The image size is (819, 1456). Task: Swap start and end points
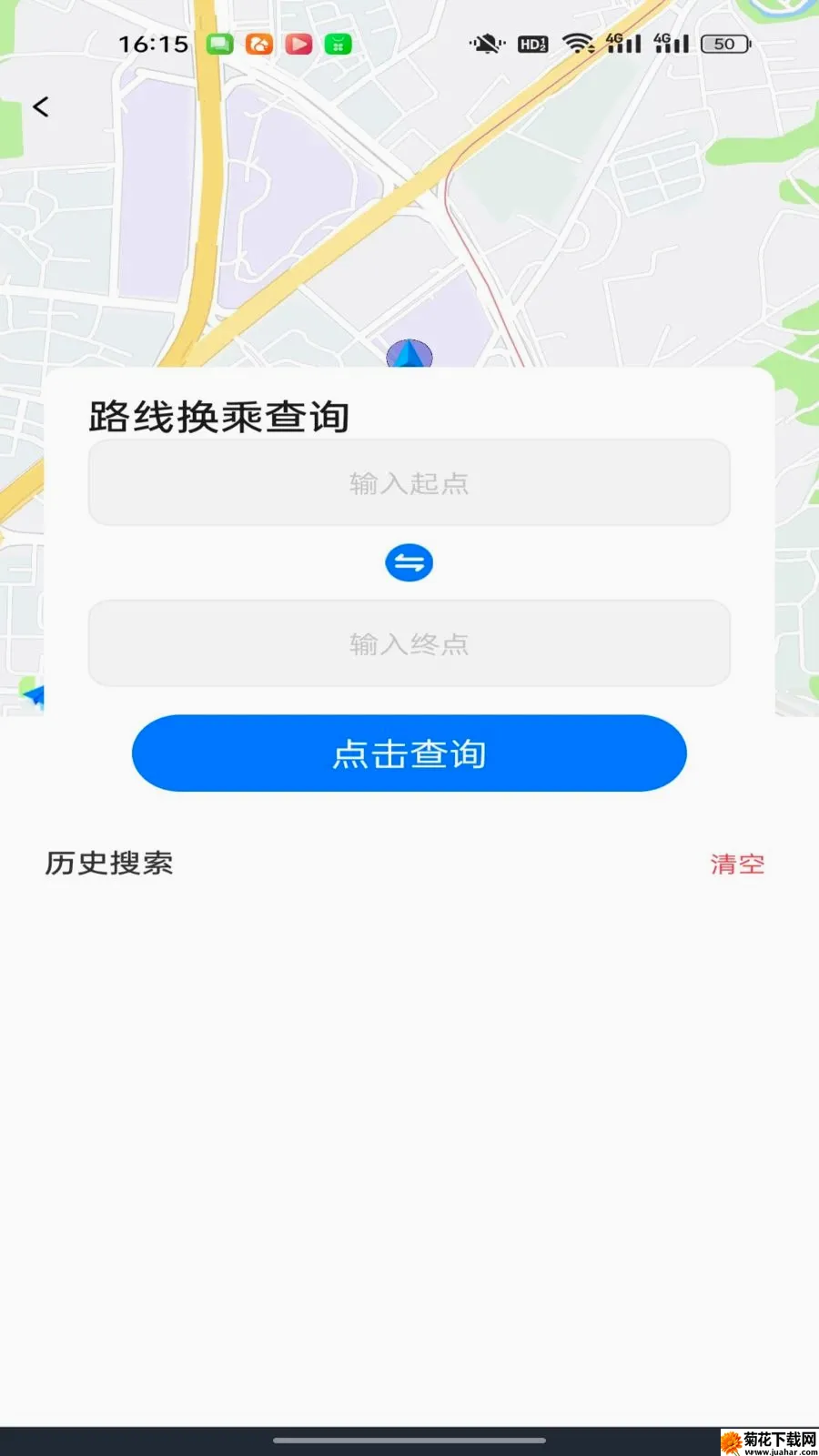pos(409,563)
